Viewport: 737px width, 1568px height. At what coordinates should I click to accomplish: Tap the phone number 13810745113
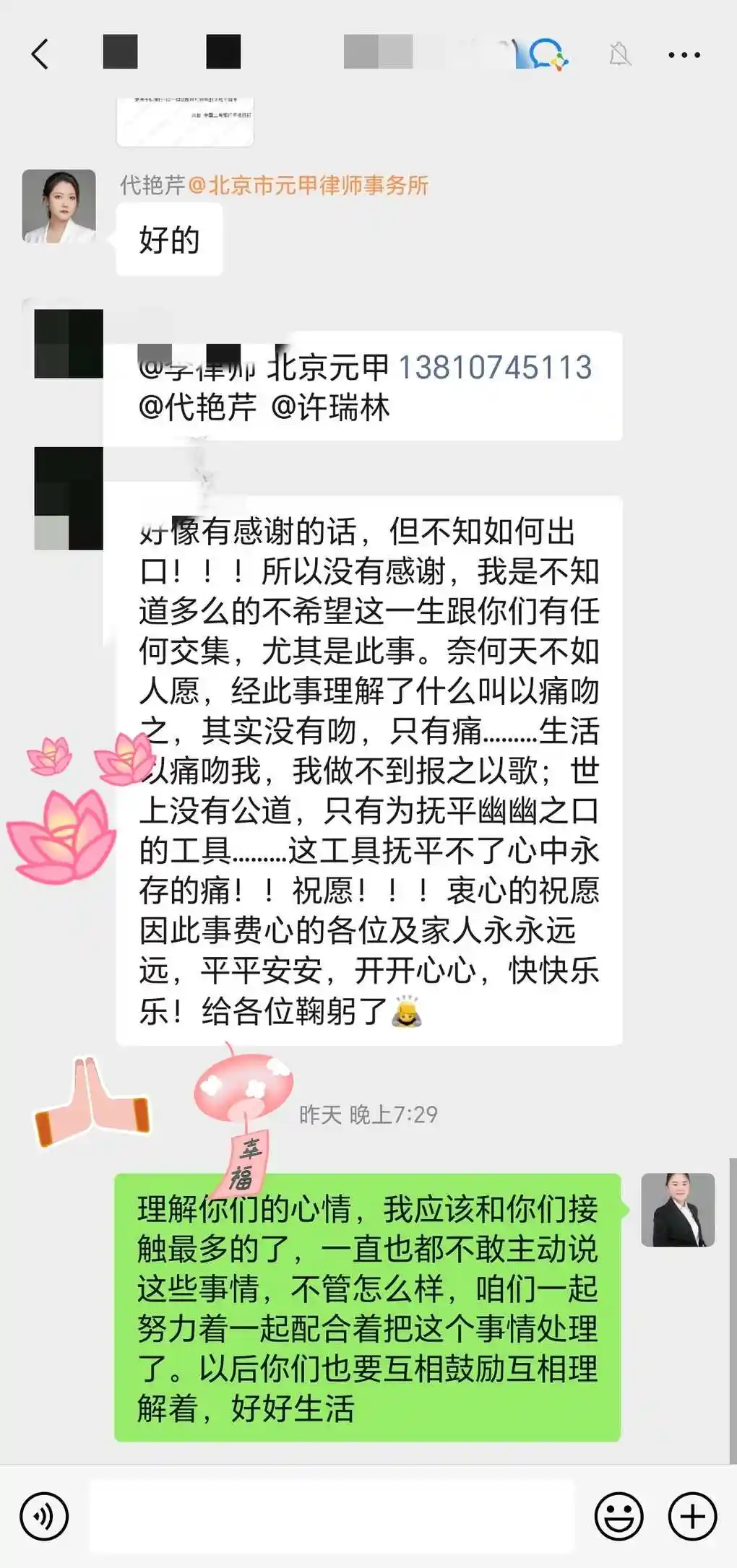(495, 368)
